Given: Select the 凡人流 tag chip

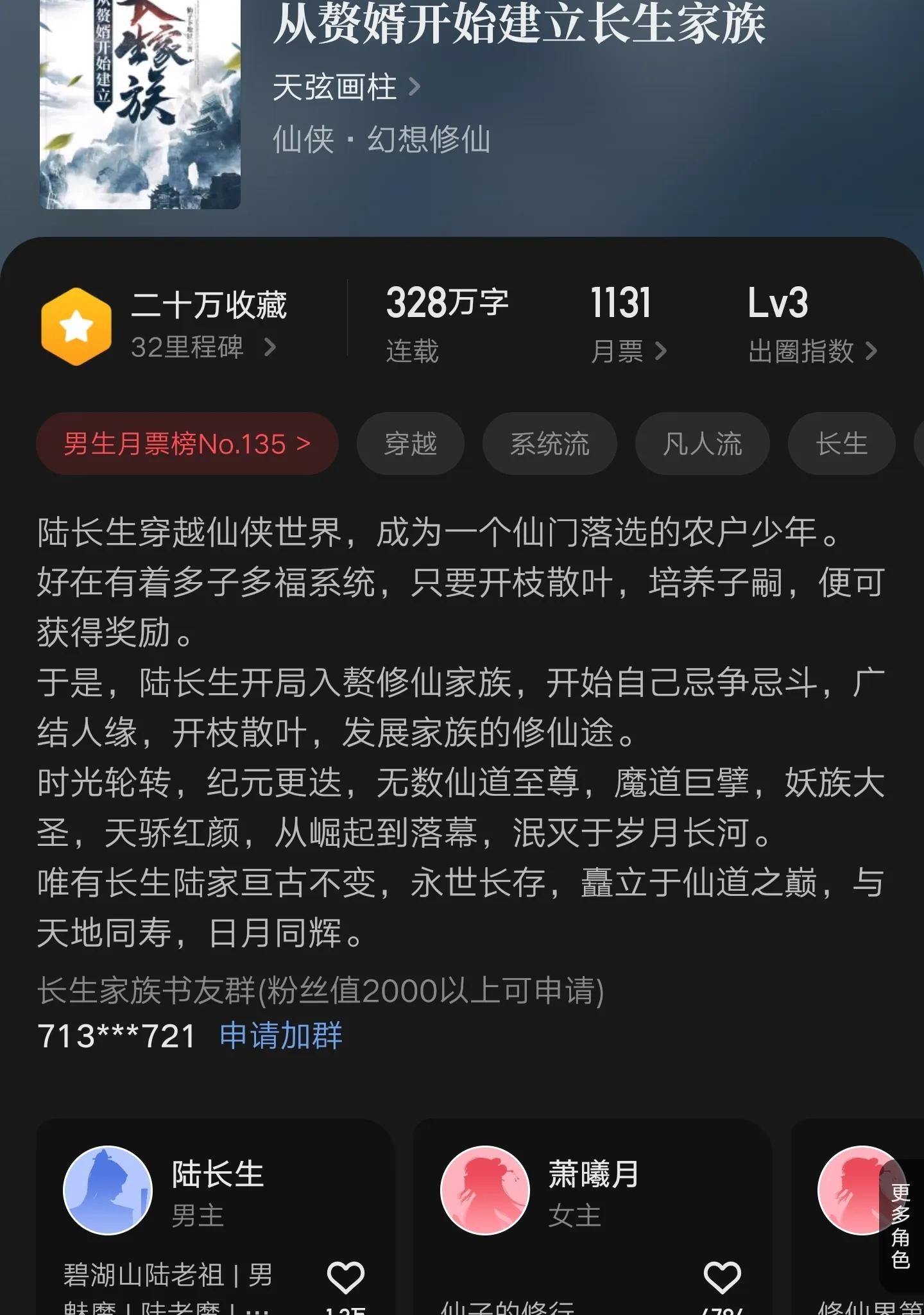Looking at the screenshot, I should [702, 444].
